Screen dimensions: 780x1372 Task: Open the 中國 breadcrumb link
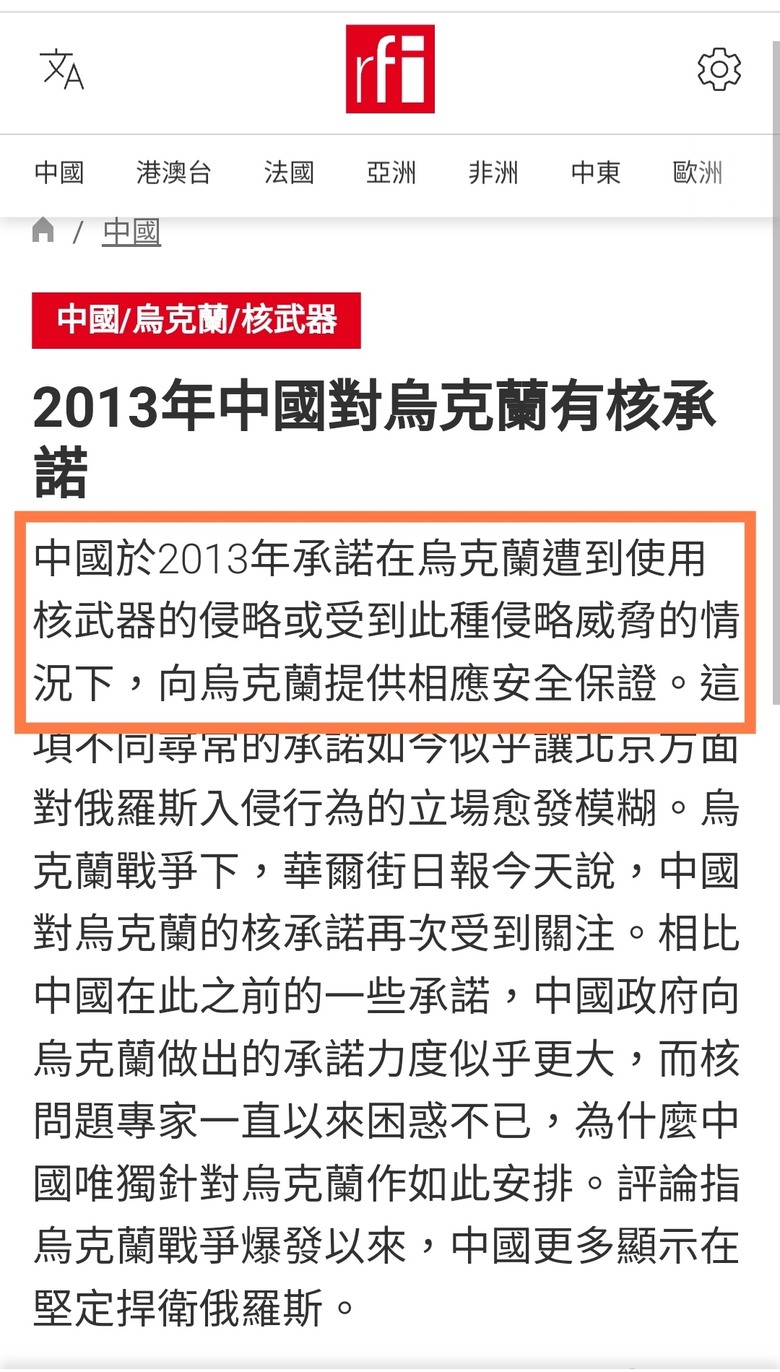[131, 232]
